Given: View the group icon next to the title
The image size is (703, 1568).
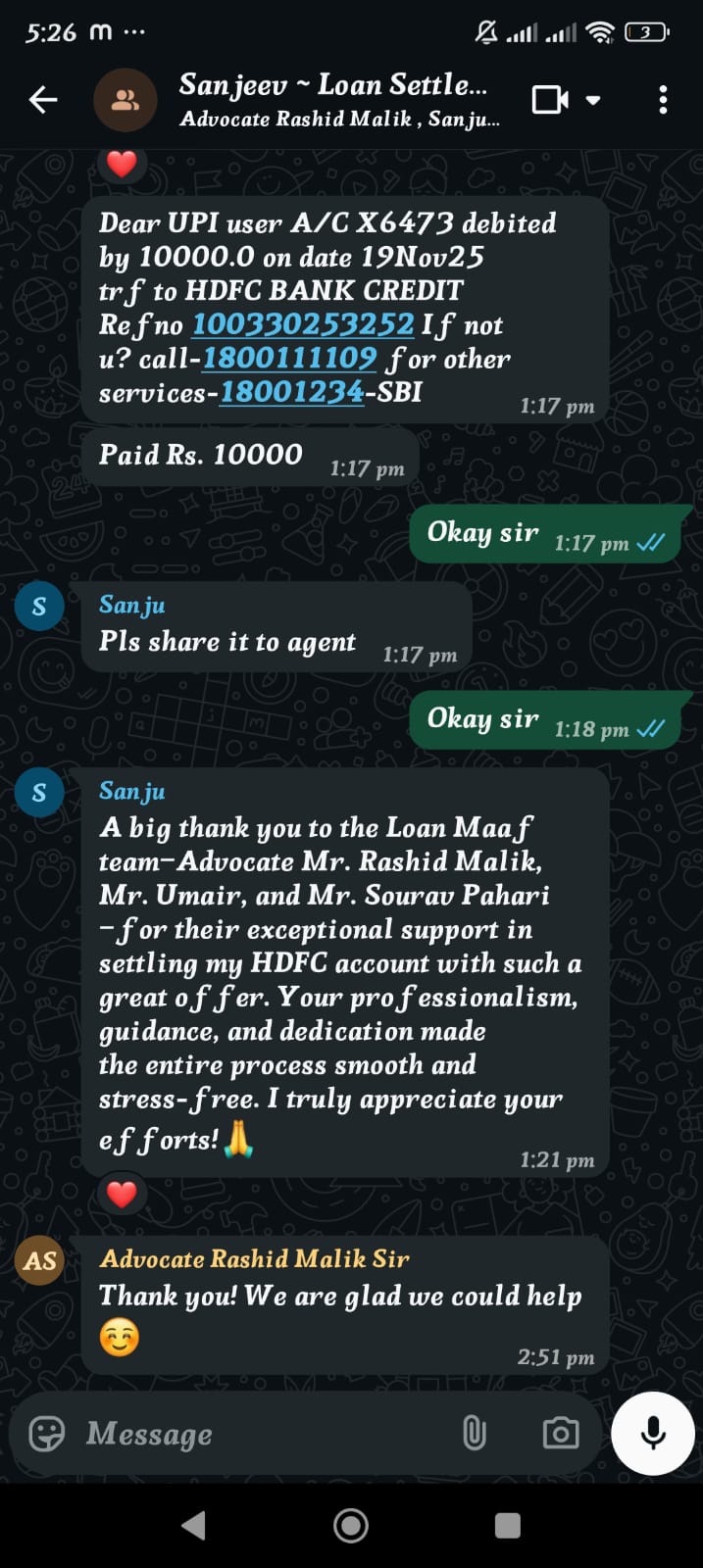Looking at the screenshot, I should (x=125, y=100).
